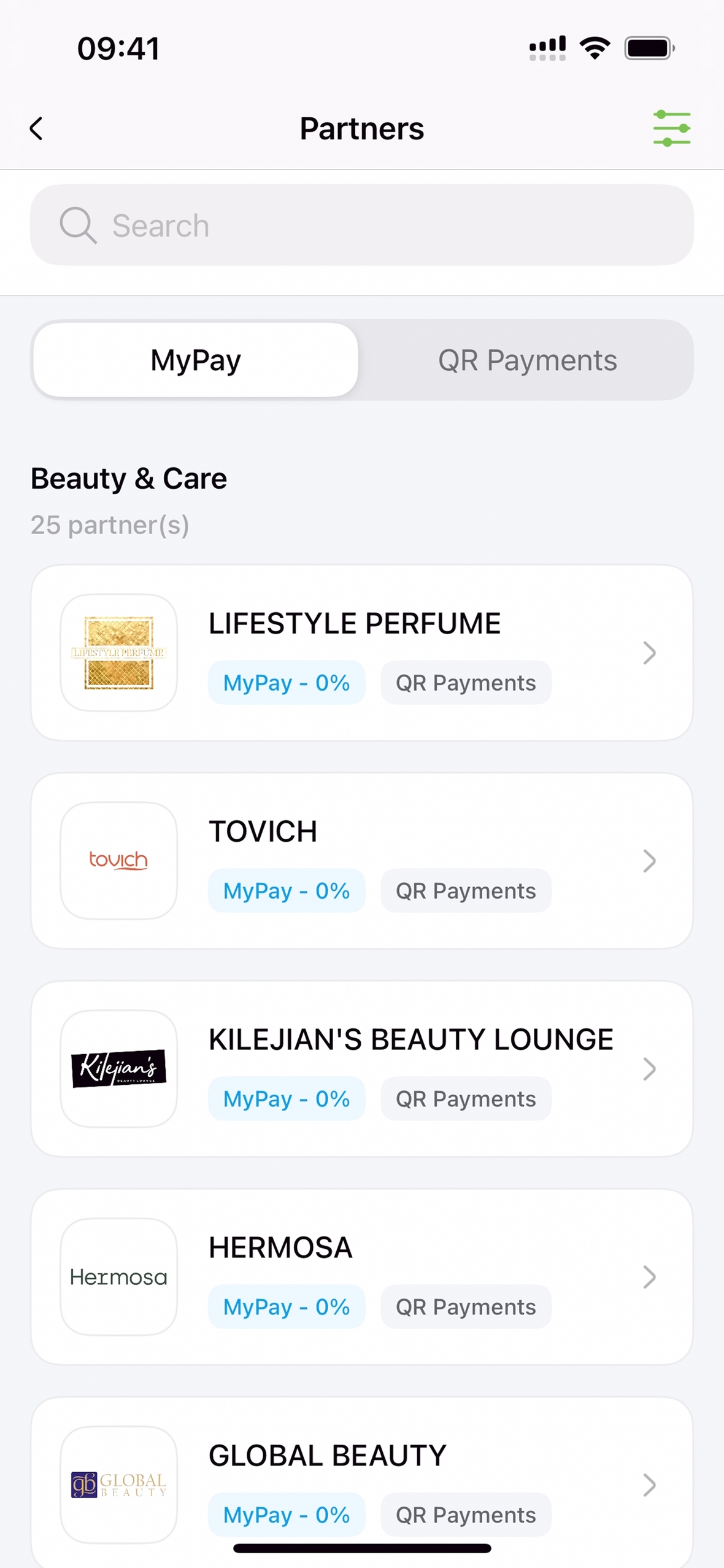Image resolution: width=724 pixels, height=1568 pixels.
Task: Open the LIFESTYLE PERFUME partner card
Action: 361,652
